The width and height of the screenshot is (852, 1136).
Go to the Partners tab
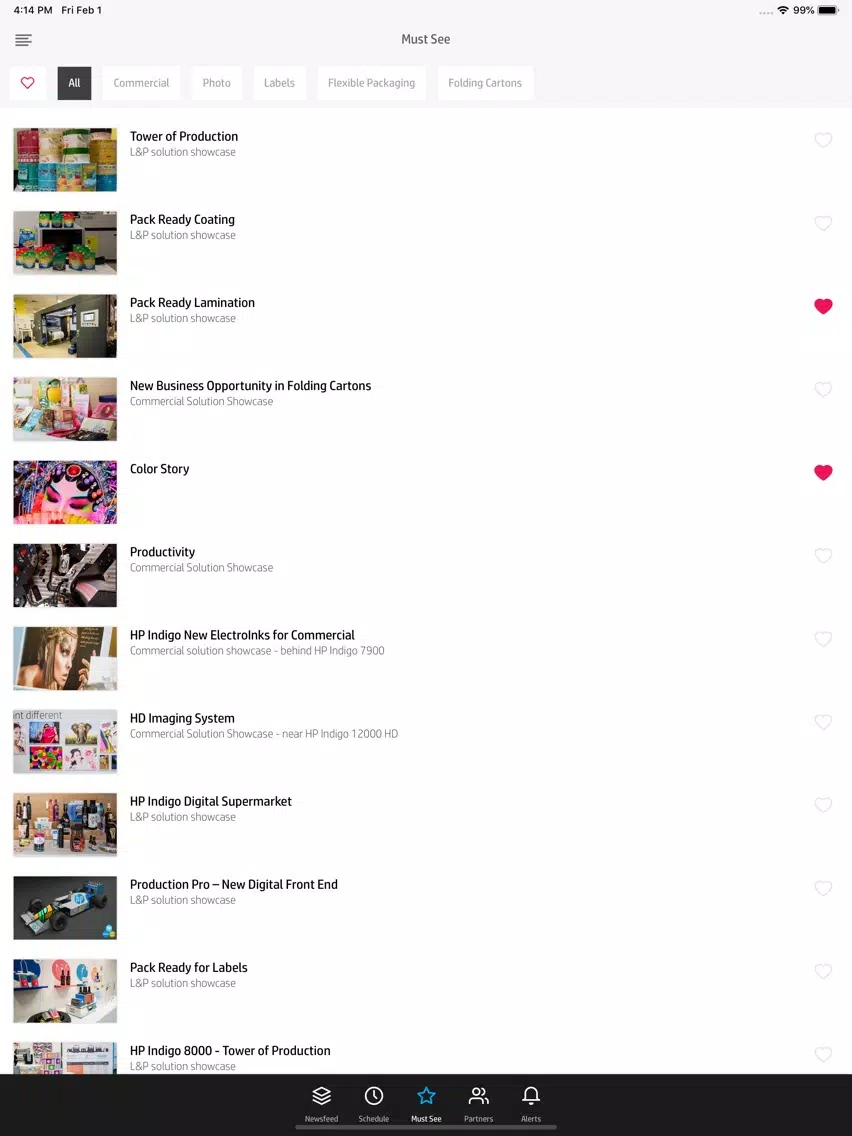(478, 1104)
